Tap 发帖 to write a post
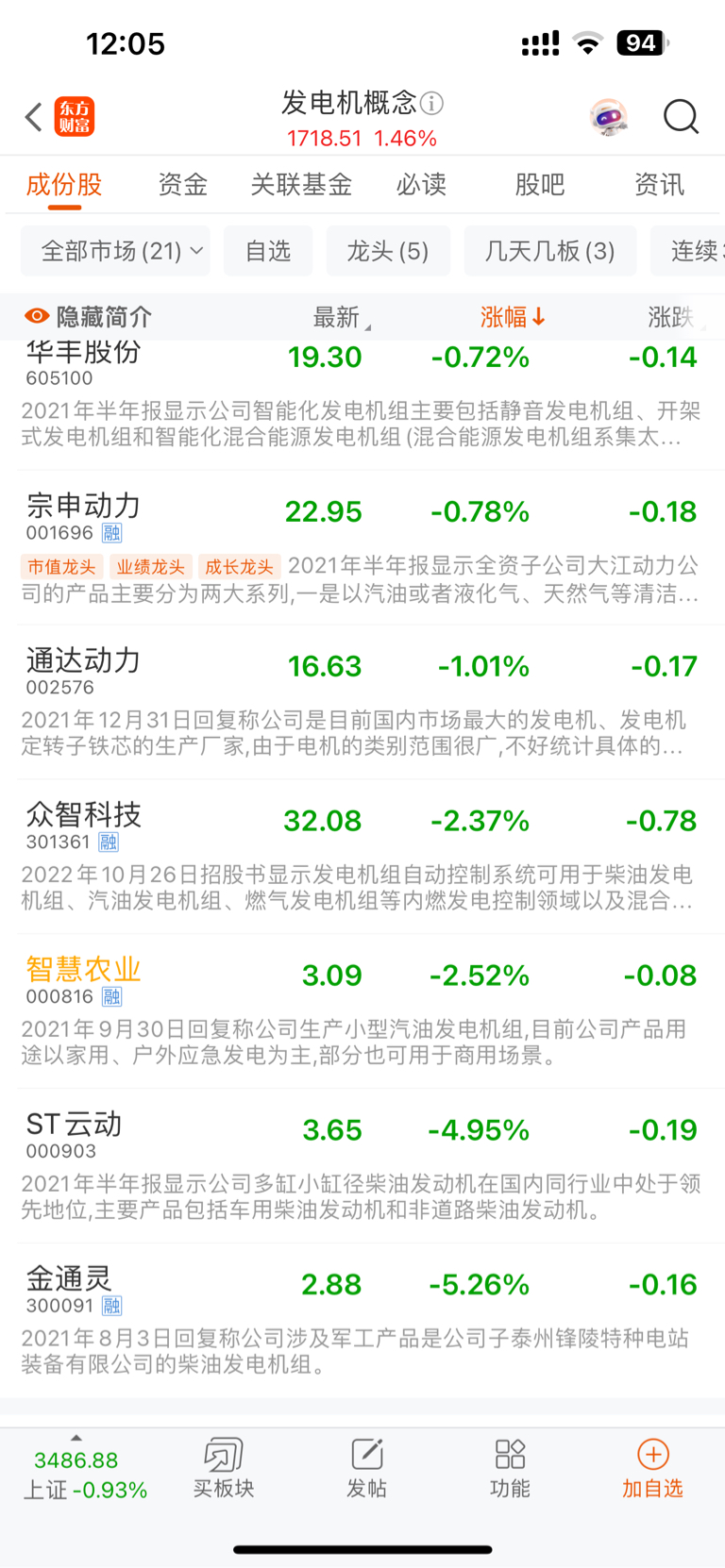The height and width of the screenshot is (1568, 725). pyautogui.click(x=366, y=1469)
